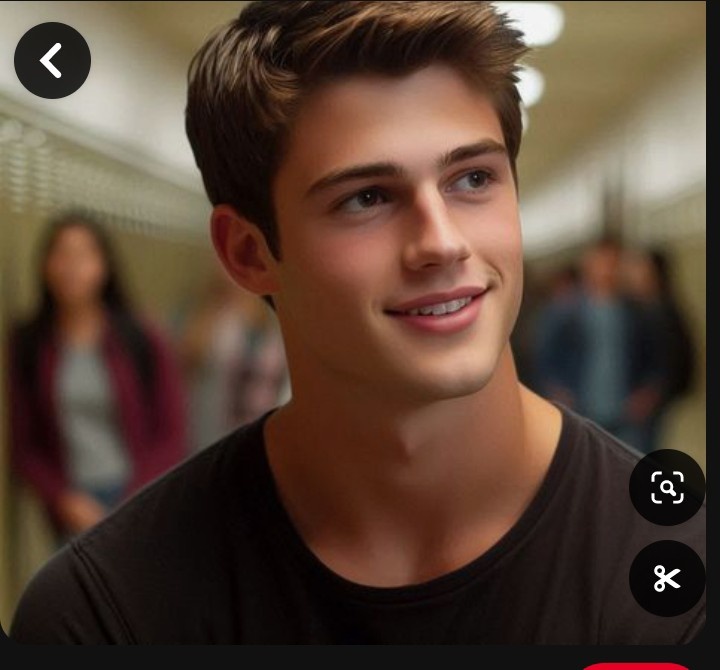Go back using the arrow button
The image size is (720, 670).
pos(52,60)
